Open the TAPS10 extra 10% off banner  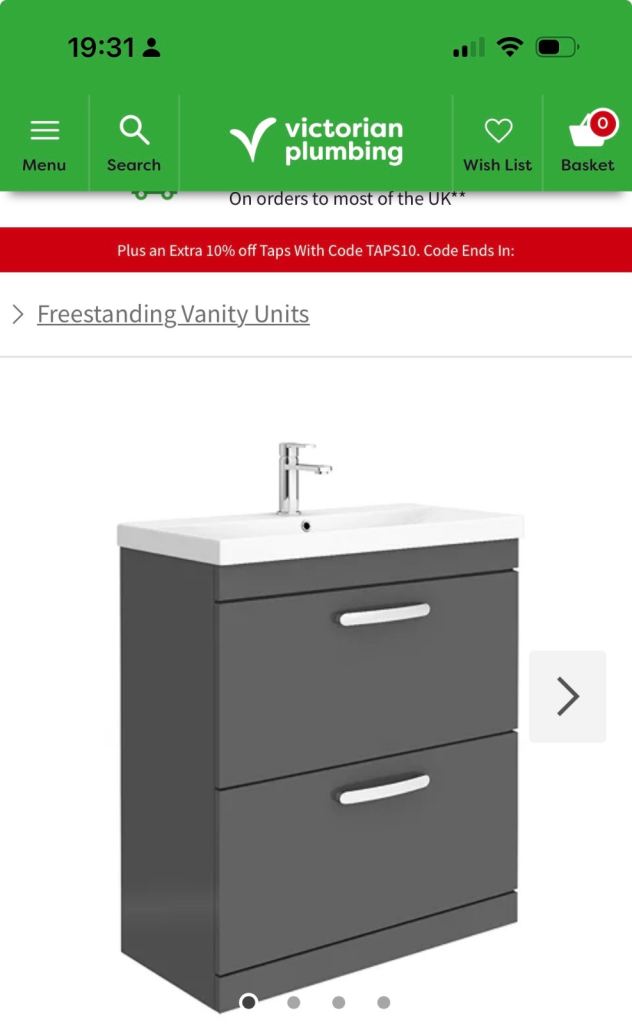pyautogui.click(x=316, y=250)
